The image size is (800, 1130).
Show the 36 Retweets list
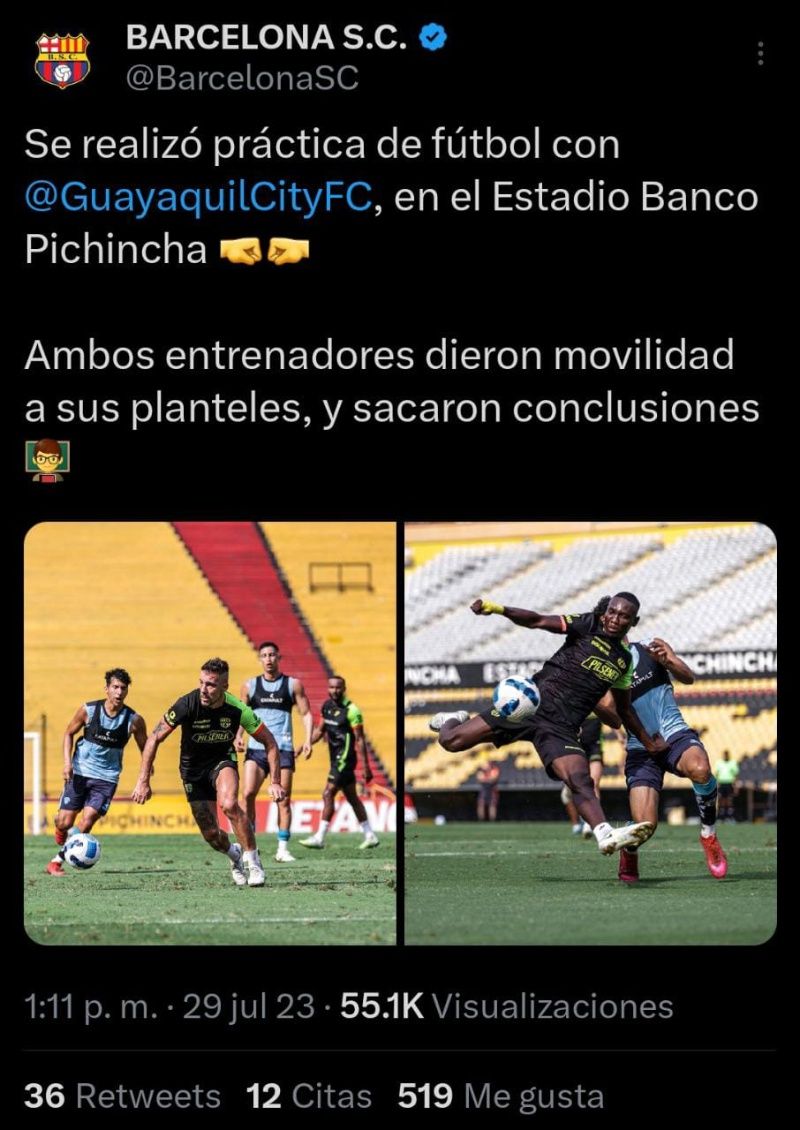coord(122,1096)
